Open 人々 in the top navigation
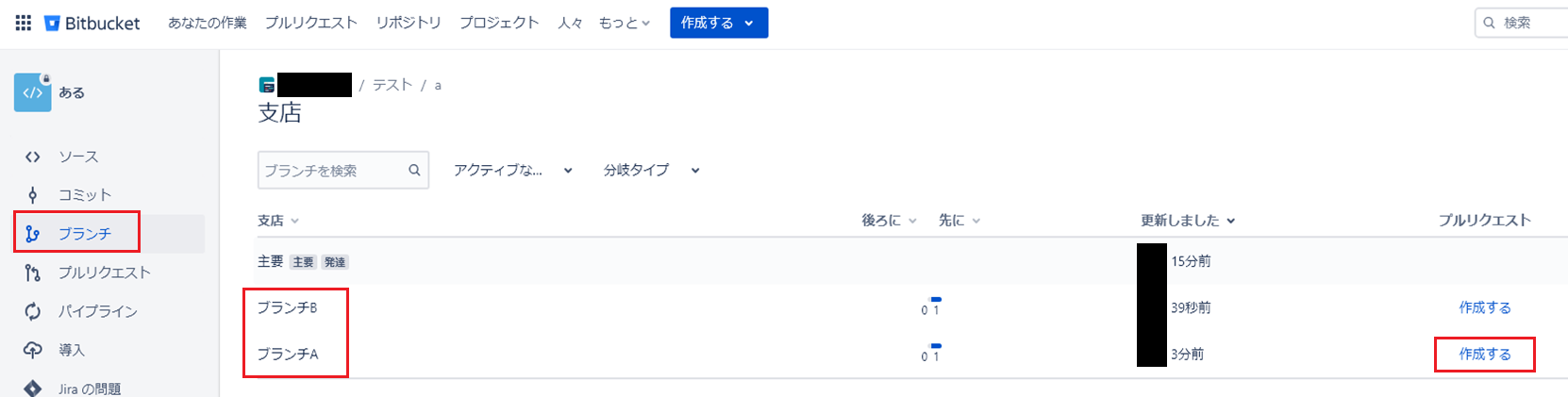This screenshot has height=397, width=1568. coord(570,23)
